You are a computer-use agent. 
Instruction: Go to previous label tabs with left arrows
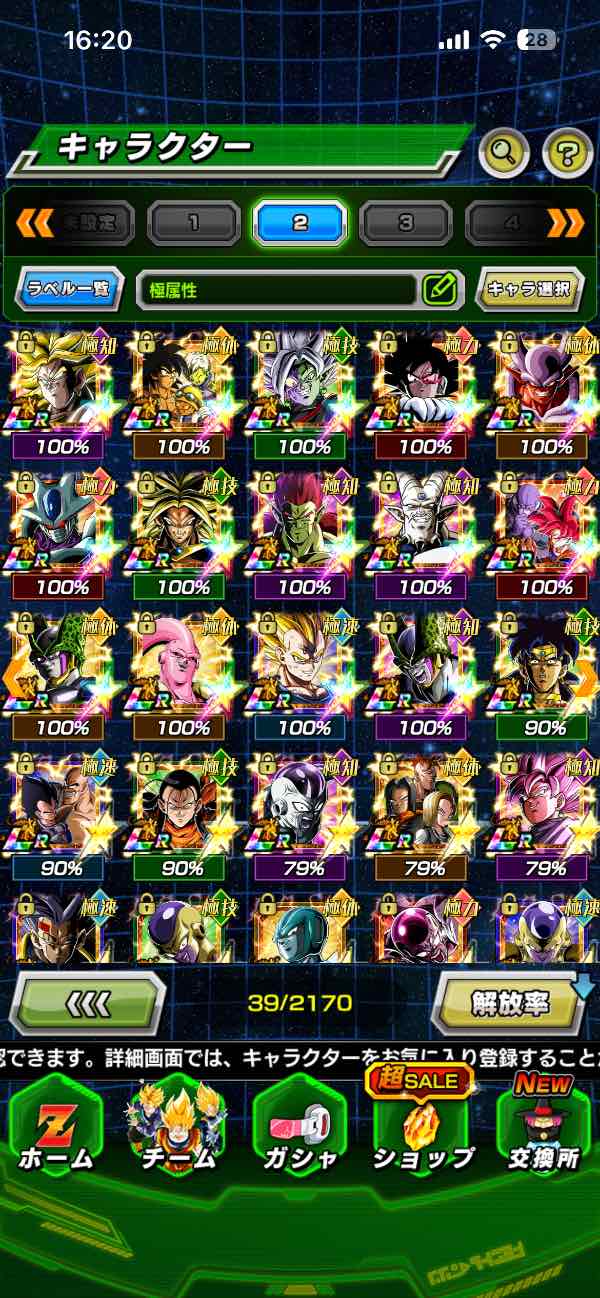coord(33,223)
